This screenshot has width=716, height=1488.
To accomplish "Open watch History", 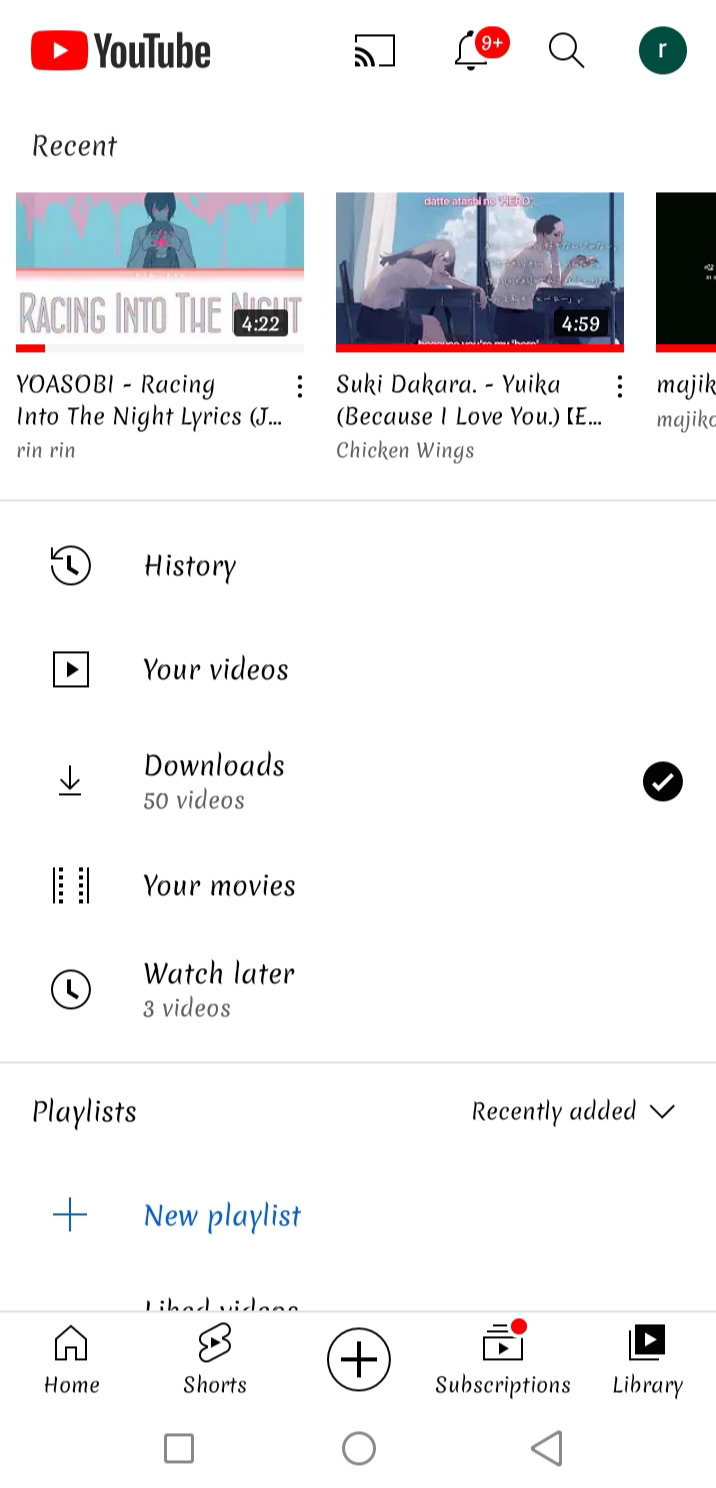I will [x=358, y=566].
